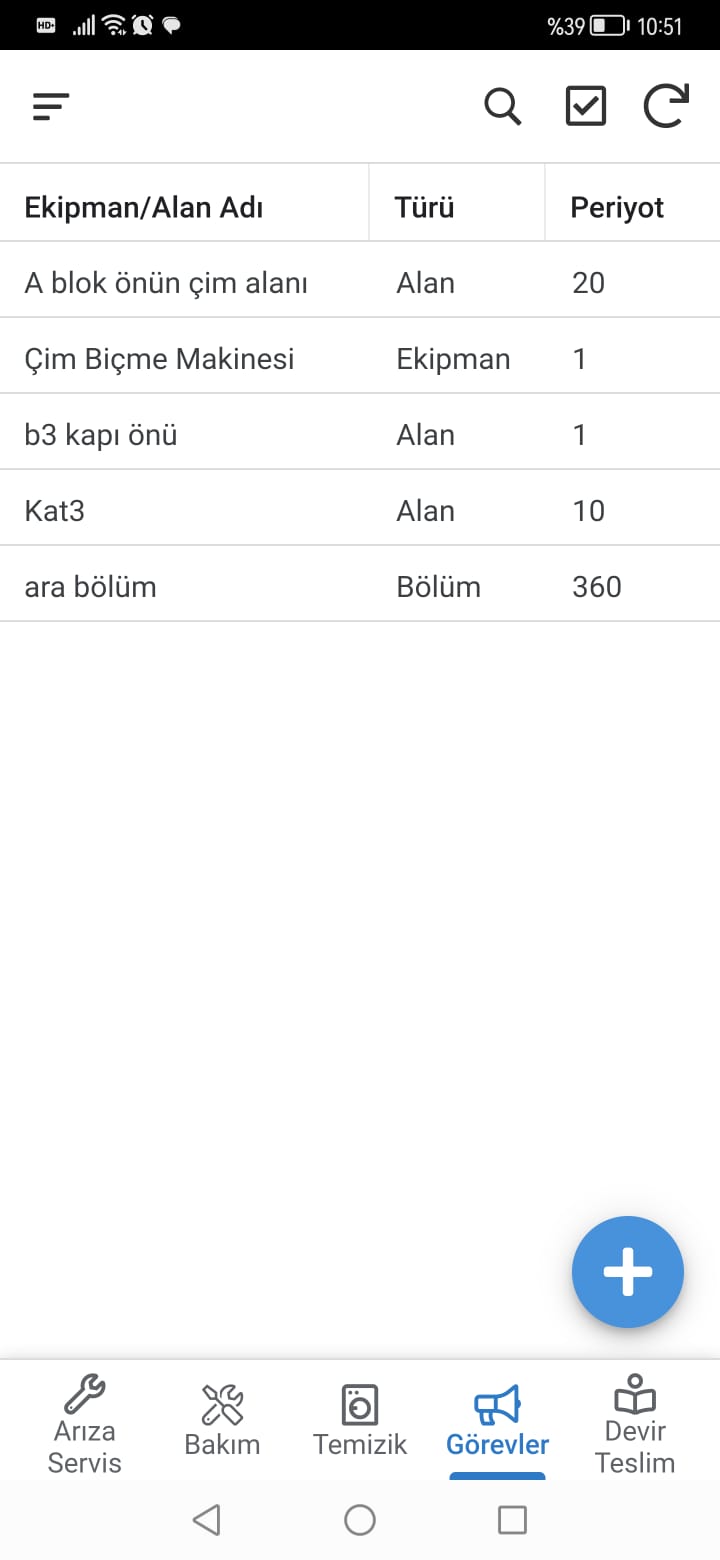Open the search icon
Screen dimensions: 720x1560
503,106
